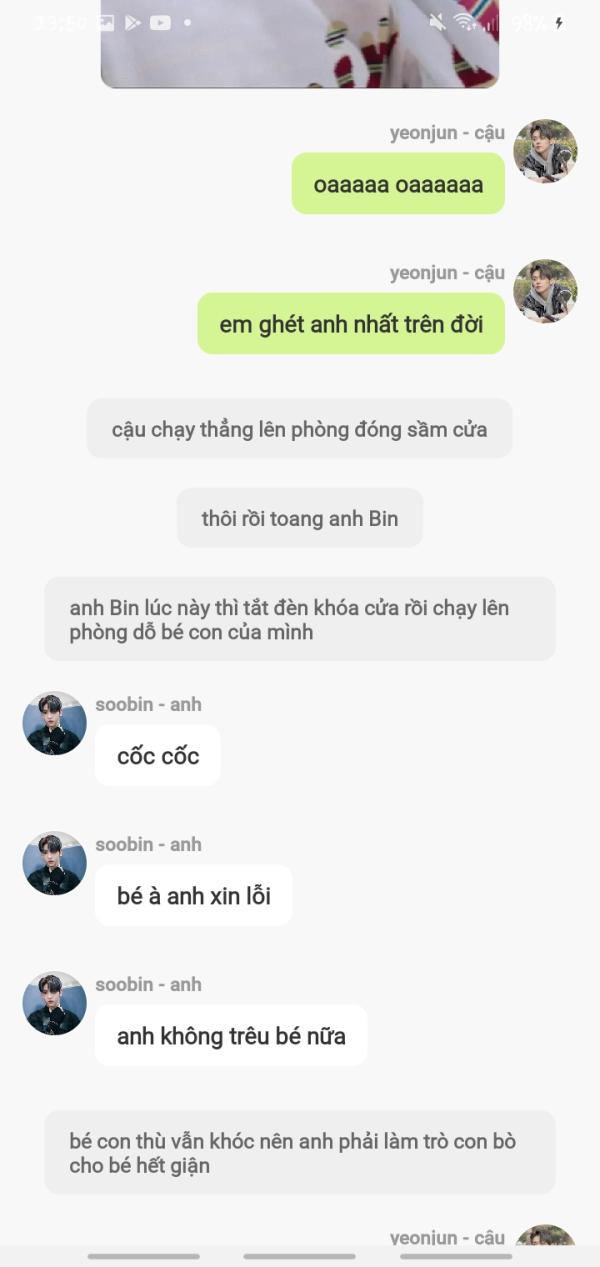Tap soobin's avatar beside "cốc cốc"

tap(55, 723)
